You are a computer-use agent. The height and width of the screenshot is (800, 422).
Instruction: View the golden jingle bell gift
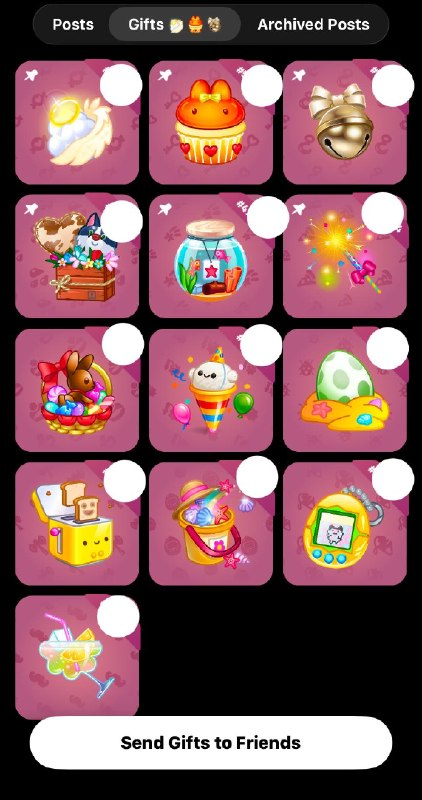(x=345, y=122)
